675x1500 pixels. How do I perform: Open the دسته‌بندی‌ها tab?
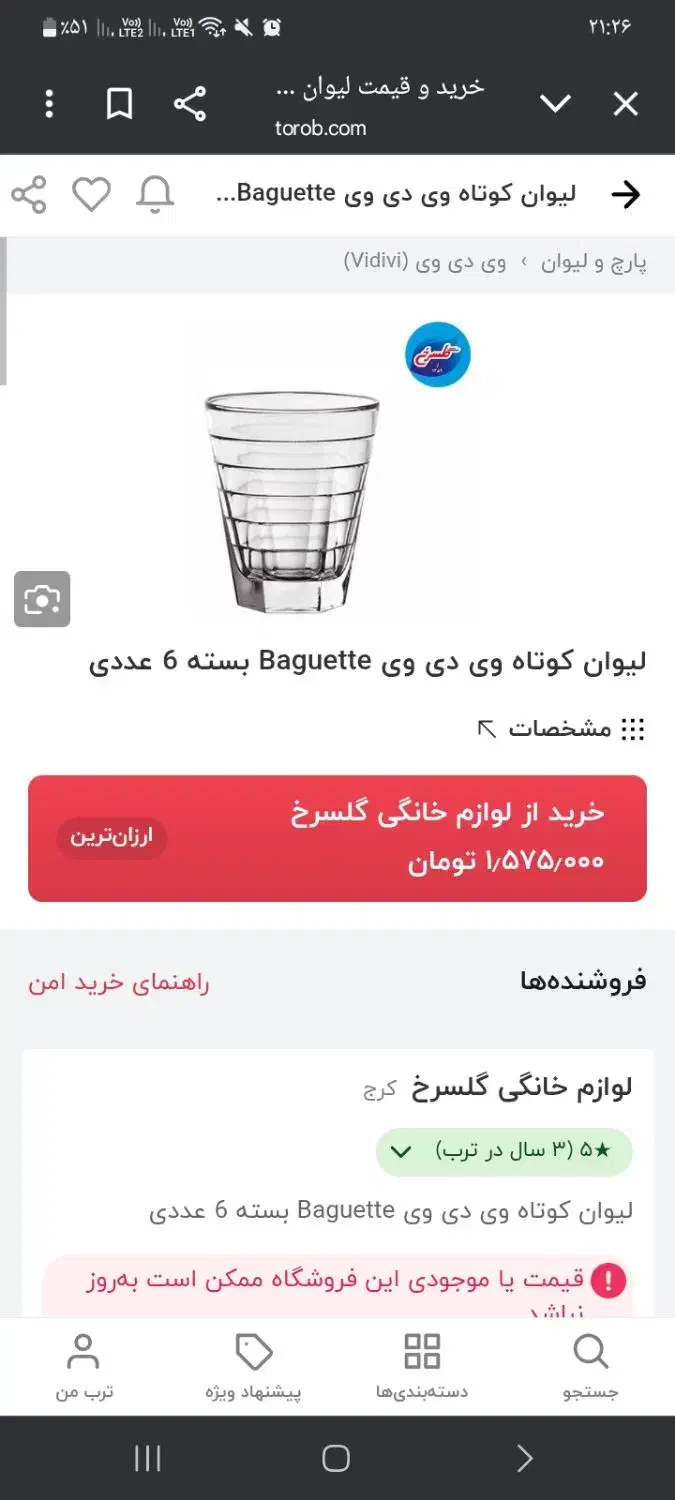(x=422, y=1367)
